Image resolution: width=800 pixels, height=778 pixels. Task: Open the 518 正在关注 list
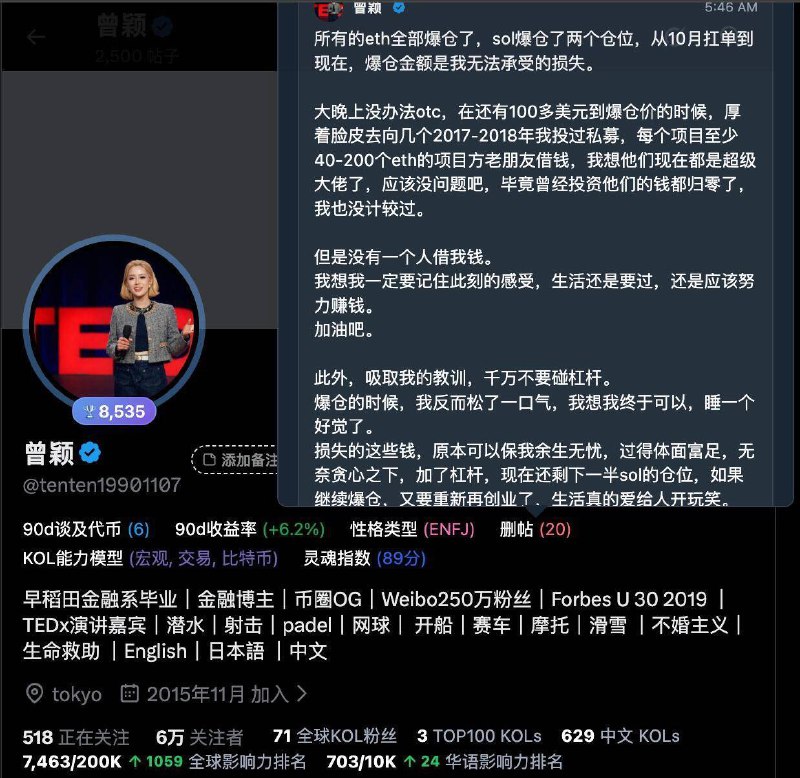pos(76,737)
